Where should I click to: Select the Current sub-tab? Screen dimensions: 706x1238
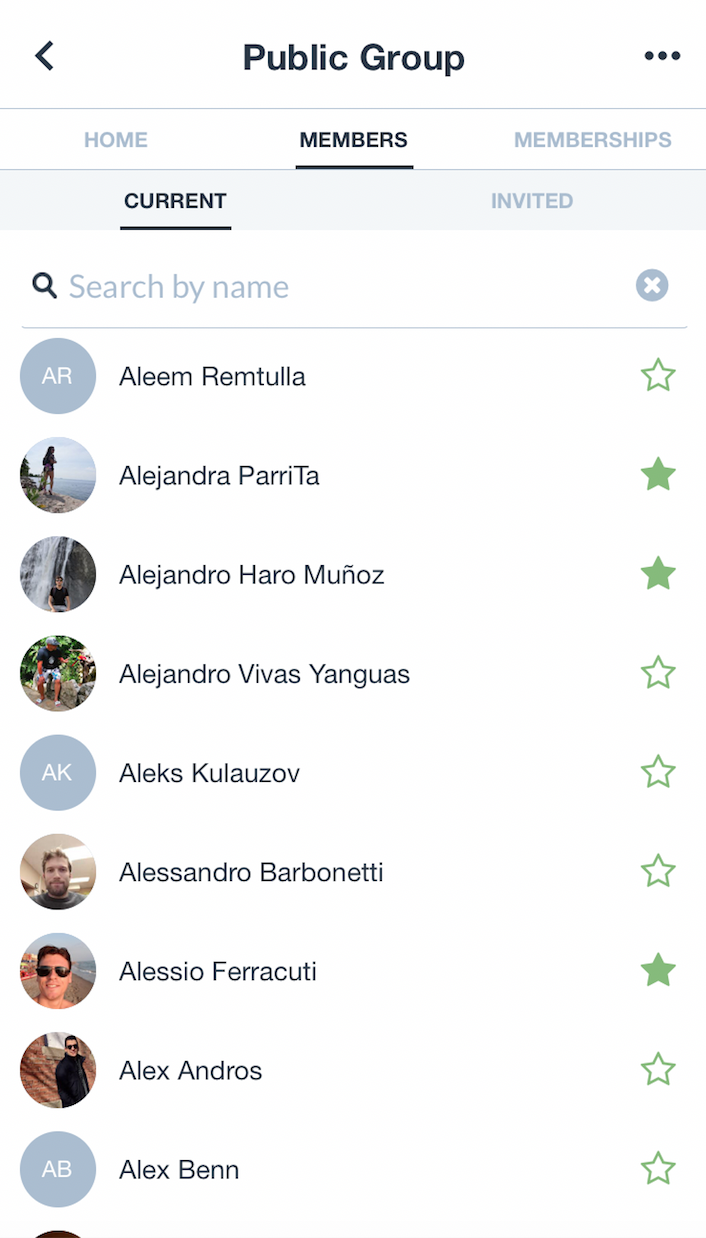[176, 201]
